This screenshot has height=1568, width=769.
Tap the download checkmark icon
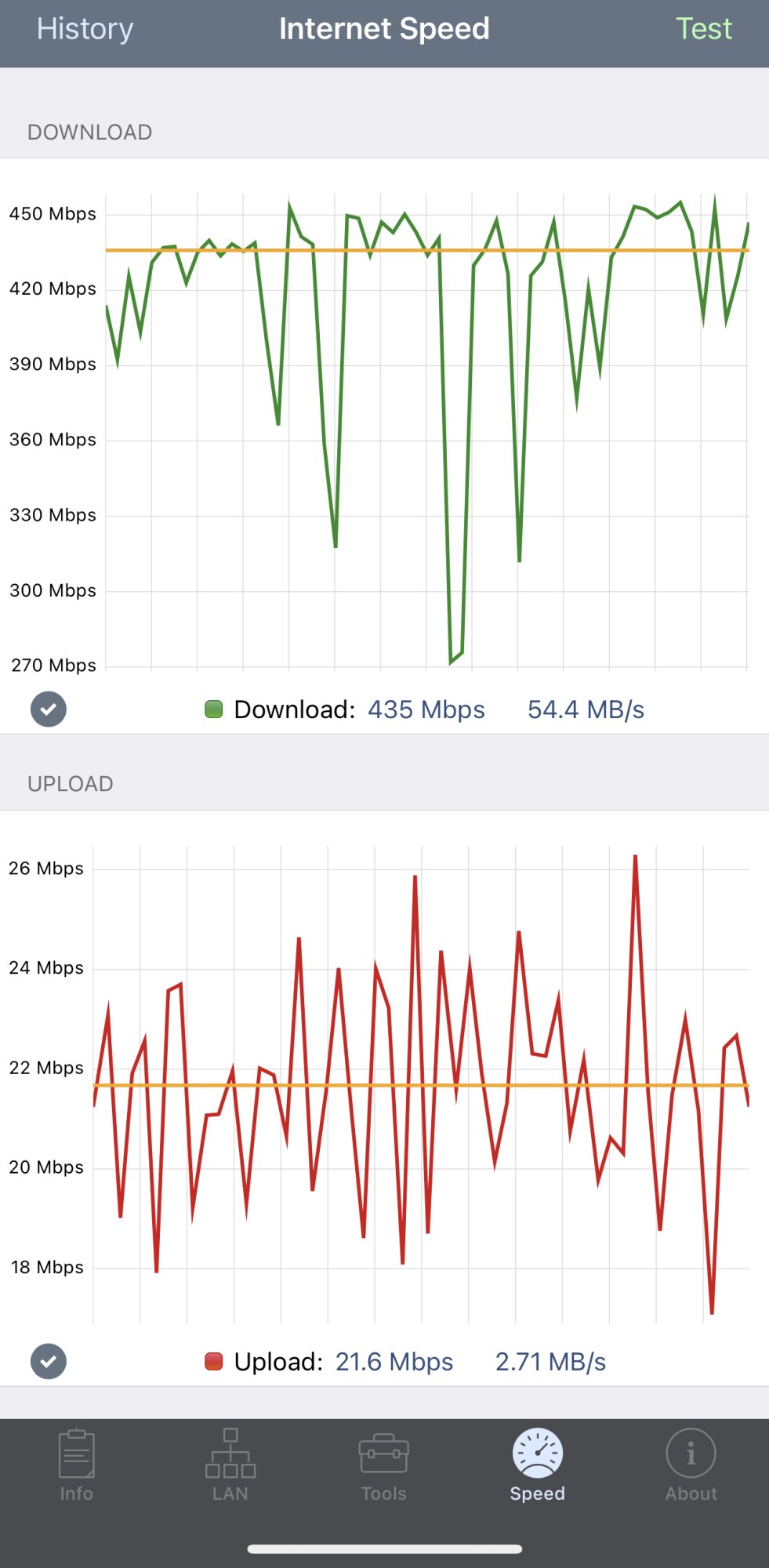[x=49, y=710]
